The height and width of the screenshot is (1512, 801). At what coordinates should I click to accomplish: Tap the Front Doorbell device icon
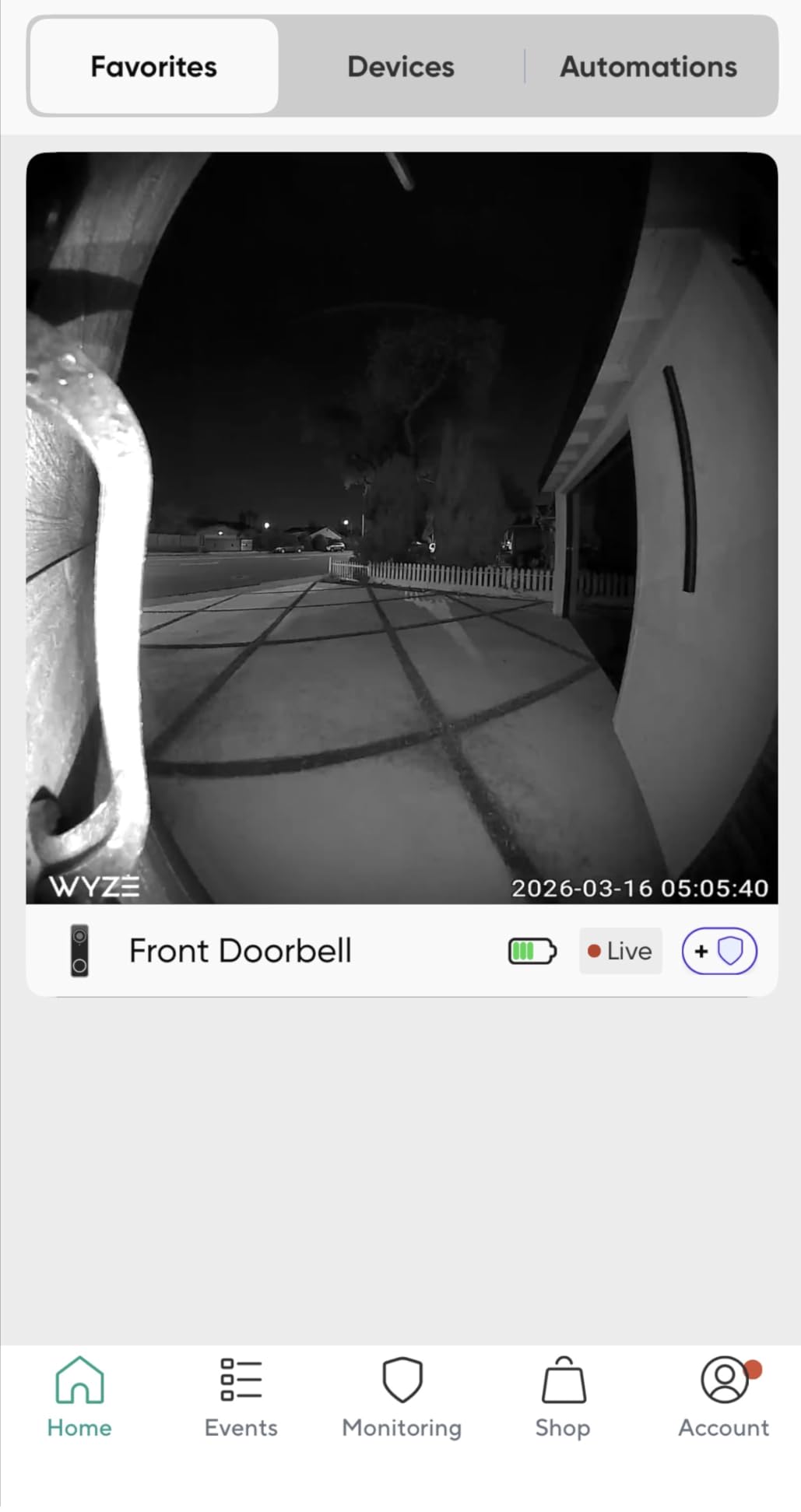[x=79, y=950]
